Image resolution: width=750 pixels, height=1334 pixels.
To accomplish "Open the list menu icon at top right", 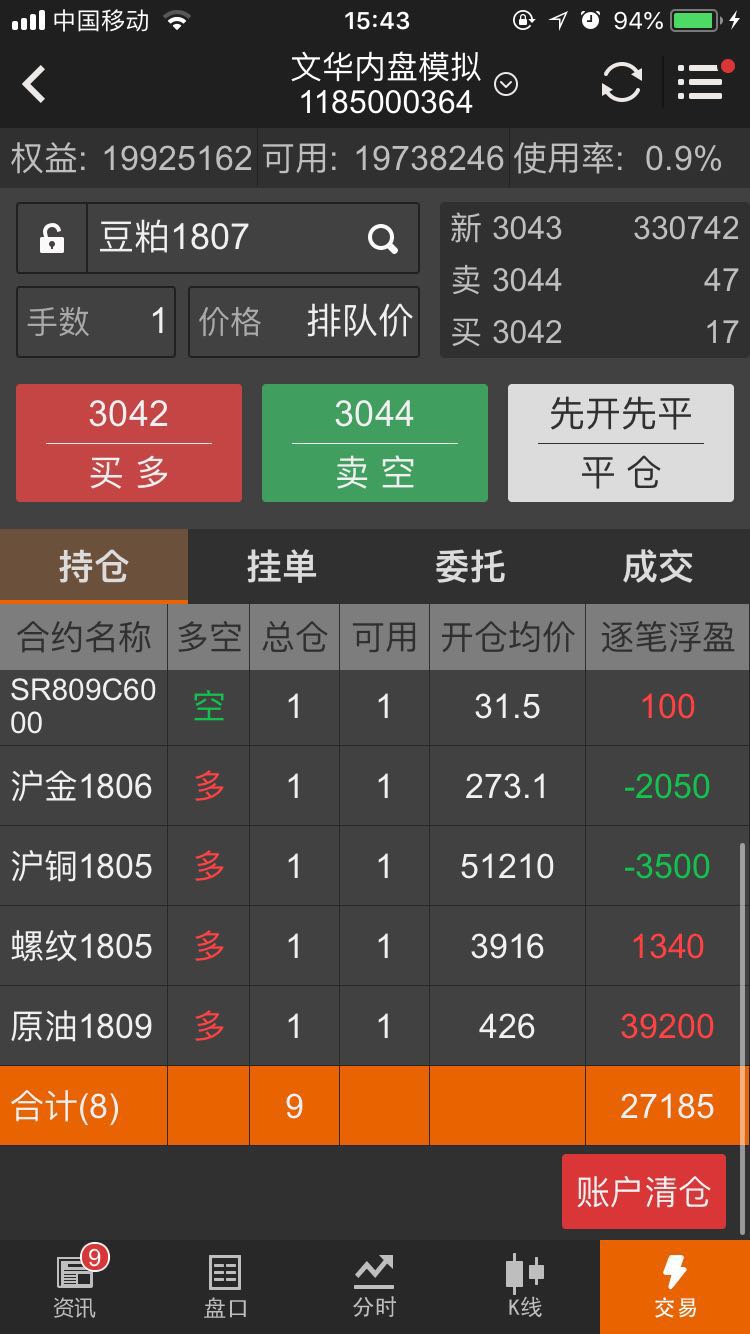I will (x=701, y=83).
